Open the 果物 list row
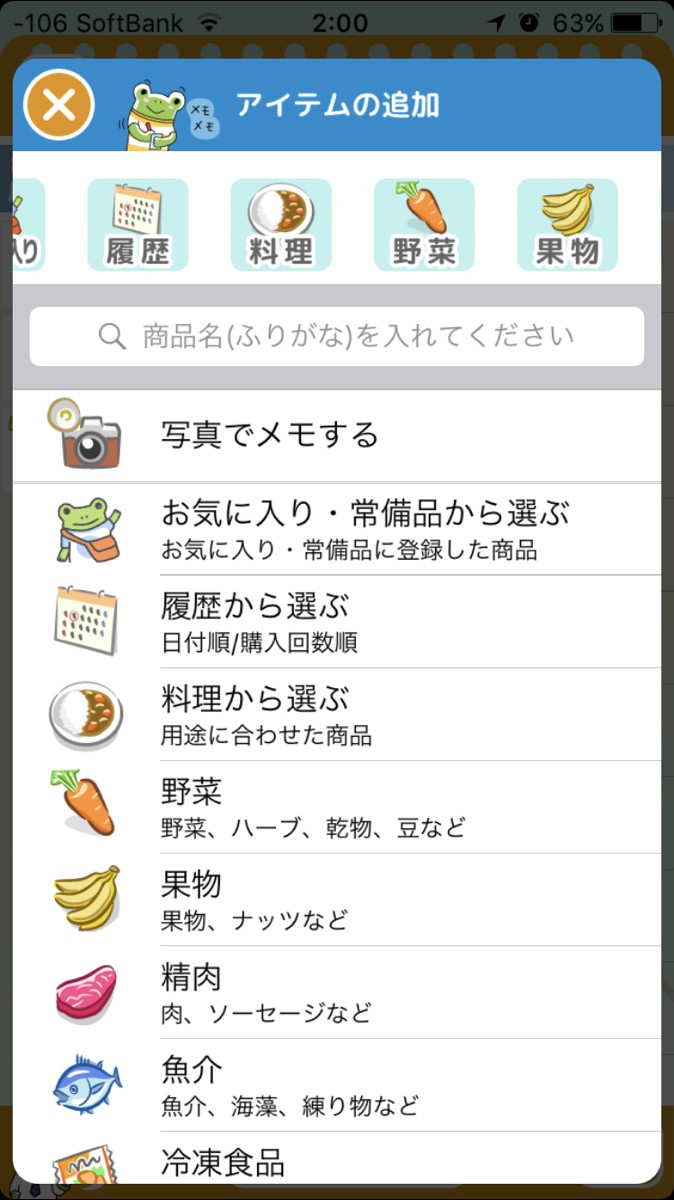 (x=337, y=900)
